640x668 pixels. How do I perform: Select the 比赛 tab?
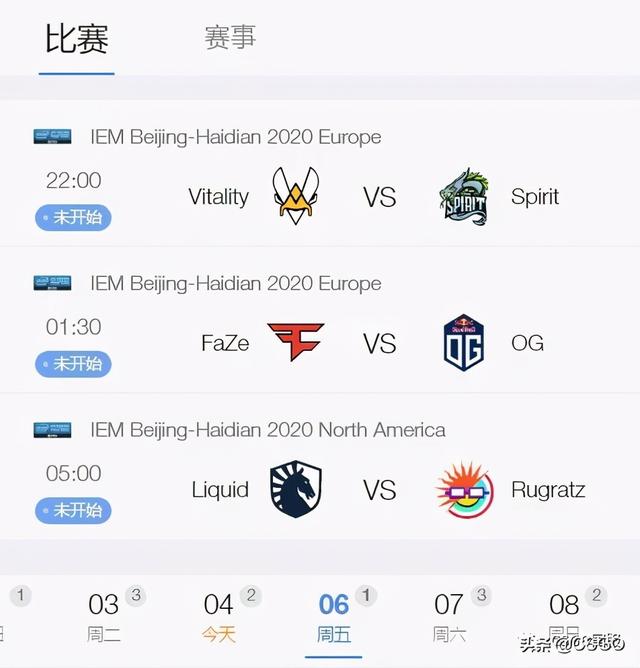coord(77,39)
